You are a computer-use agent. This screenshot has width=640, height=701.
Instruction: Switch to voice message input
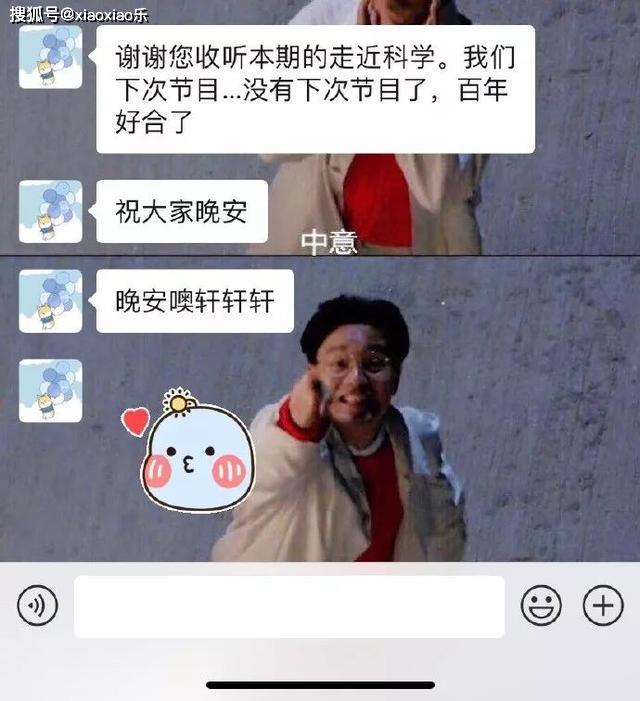click(x=38, y=606)
